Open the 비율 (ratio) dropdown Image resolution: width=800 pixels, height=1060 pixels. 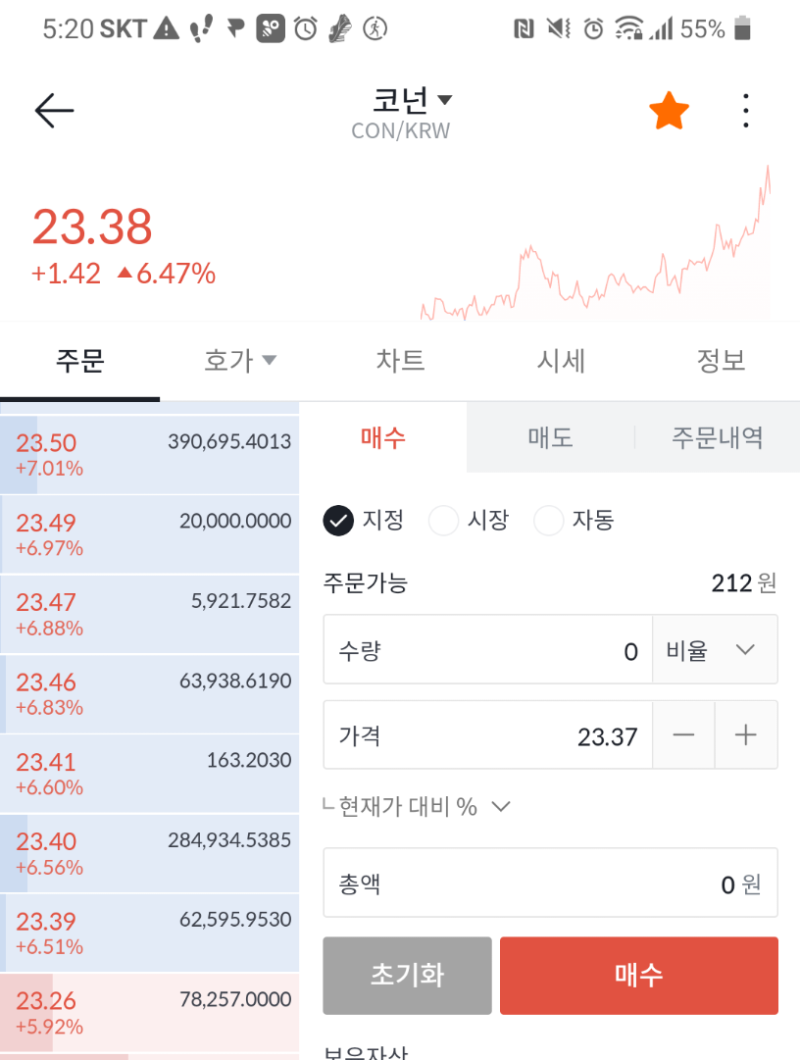click(x=715, y=649)
